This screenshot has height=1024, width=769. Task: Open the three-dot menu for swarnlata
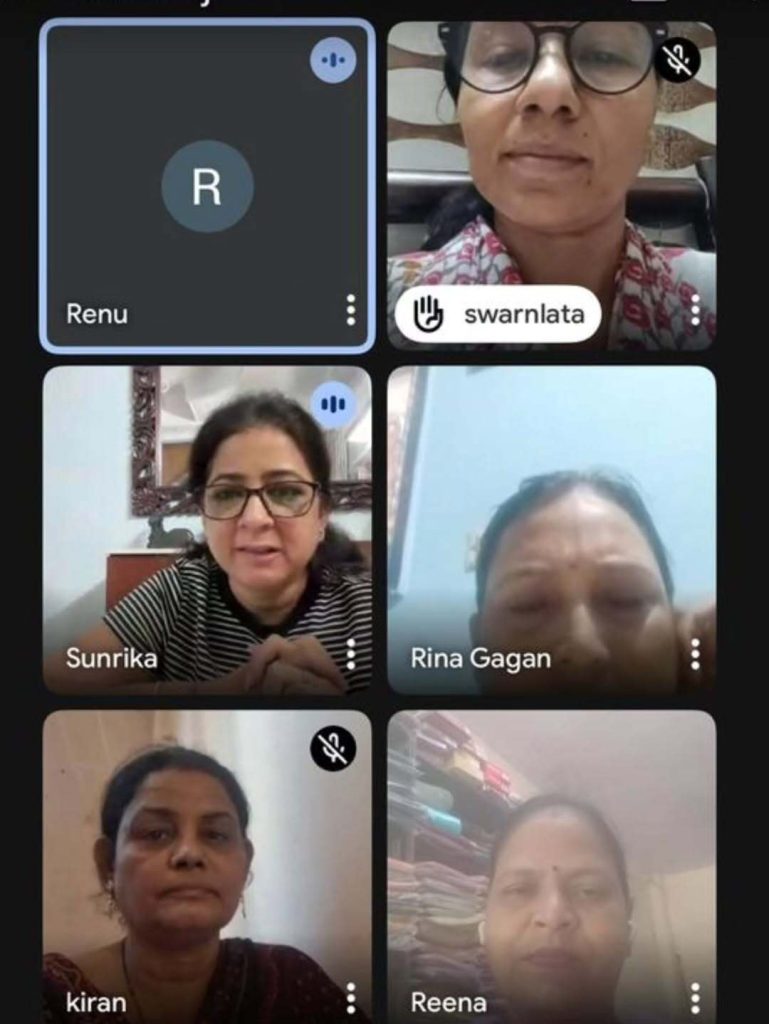695,310
